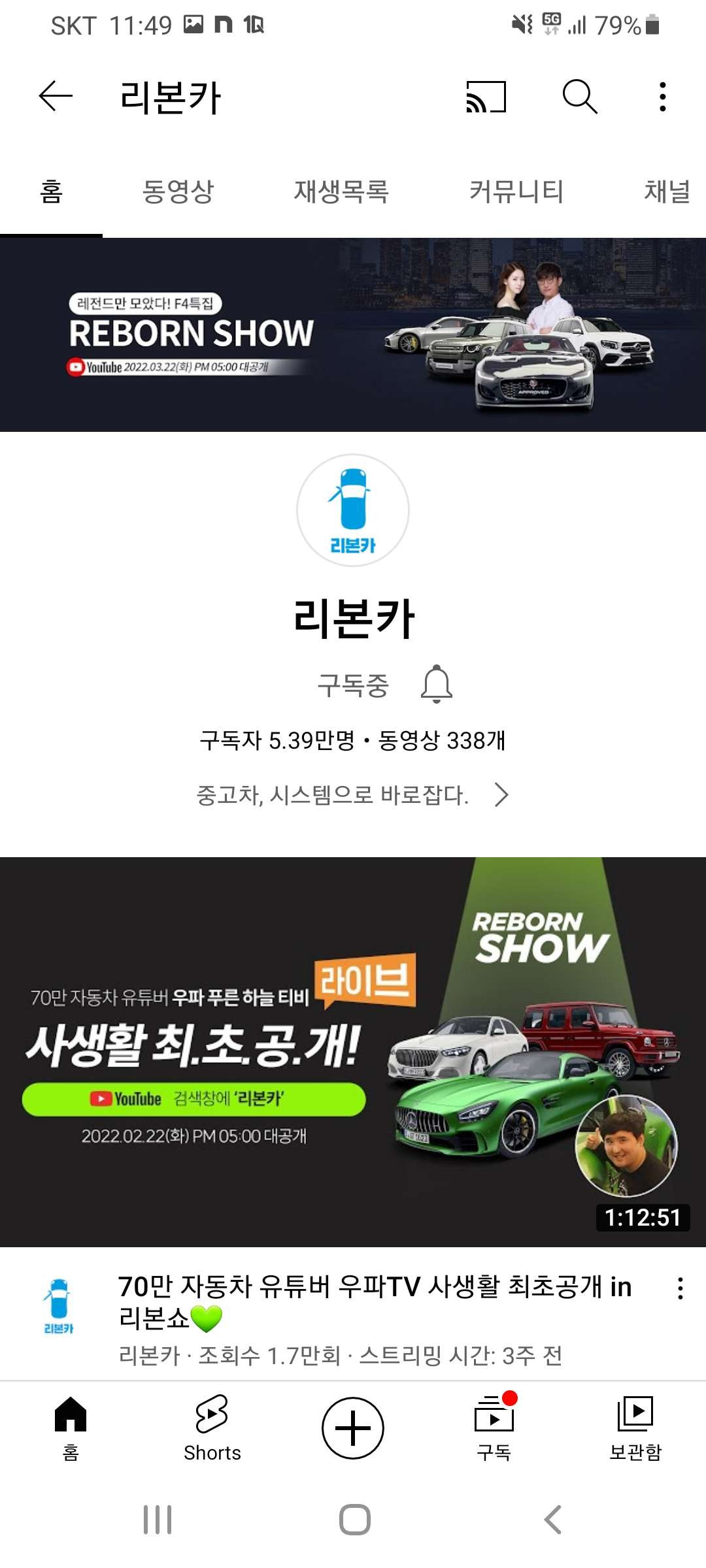Open search in the app bar
The image size is (706, 1568).
[x=580, y=97]
